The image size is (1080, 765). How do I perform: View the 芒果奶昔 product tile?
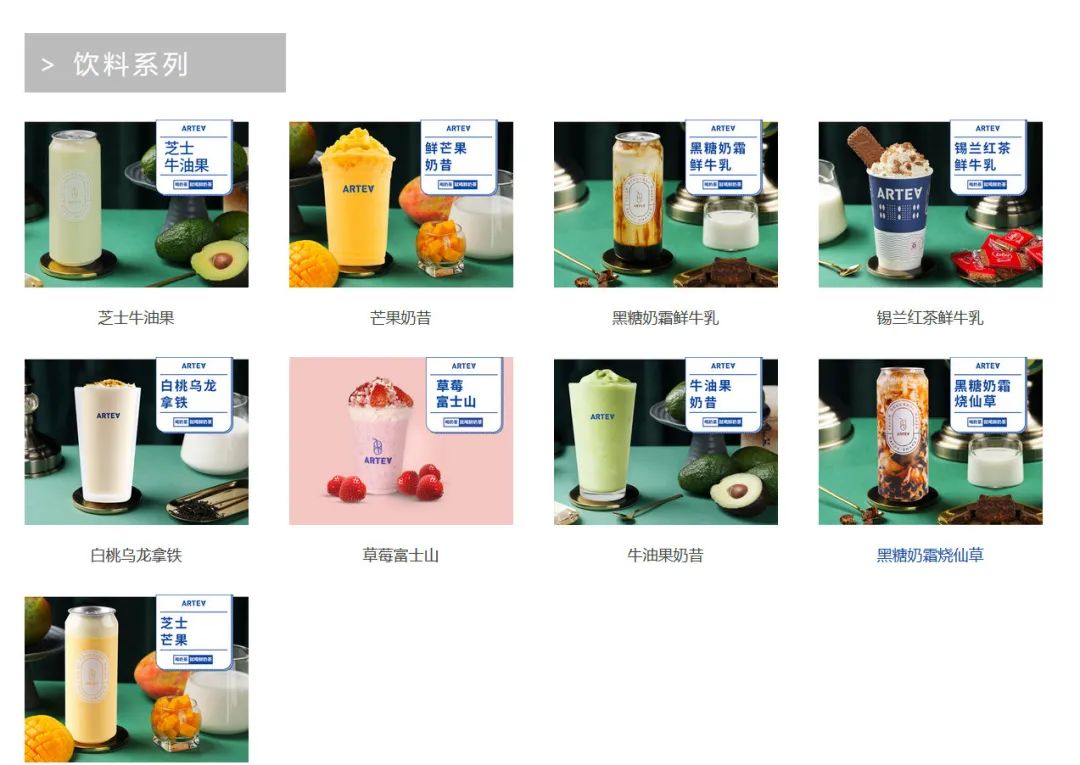(x=401, y=205)
